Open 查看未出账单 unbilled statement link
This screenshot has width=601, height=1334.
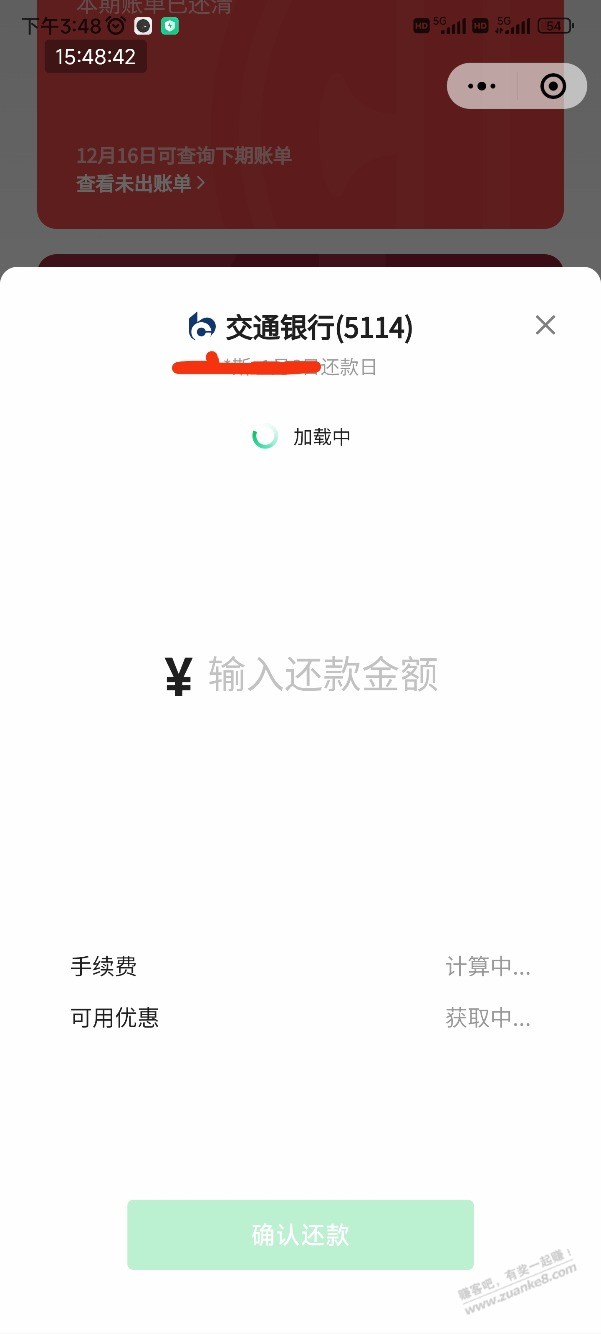[x=141, y=183]
